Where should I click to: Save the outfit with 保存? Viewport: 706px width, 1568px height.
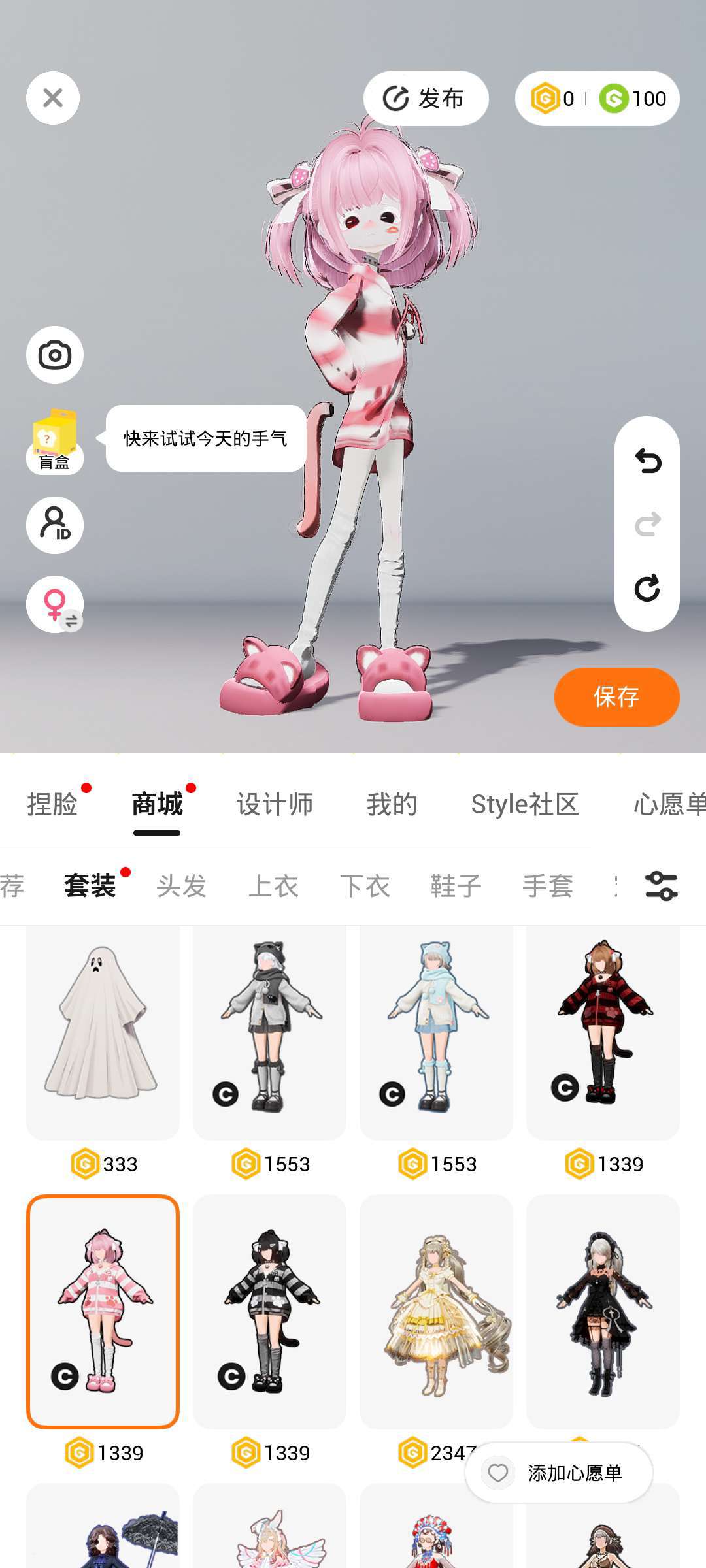(x=616, y=696)
